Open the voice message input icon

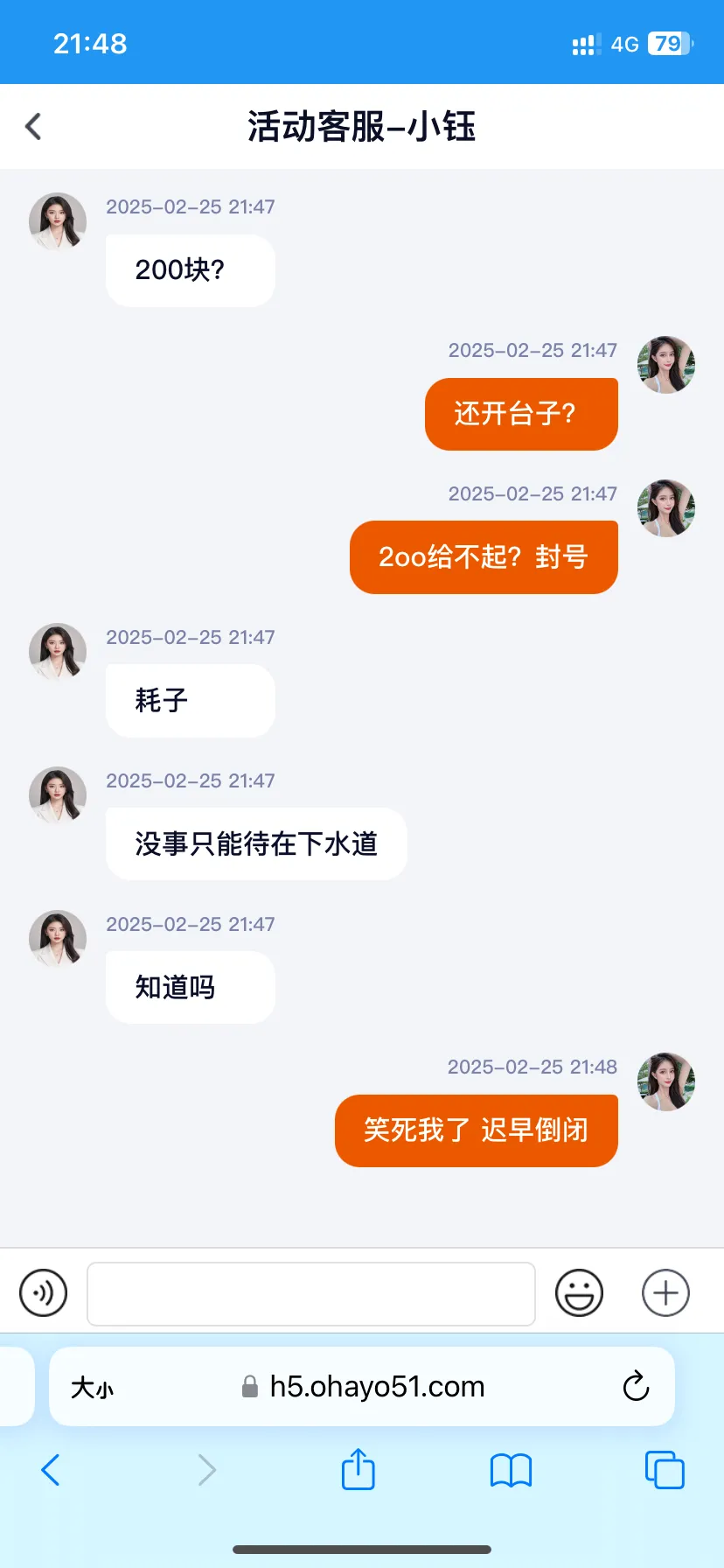click(x=44, y=1292)
